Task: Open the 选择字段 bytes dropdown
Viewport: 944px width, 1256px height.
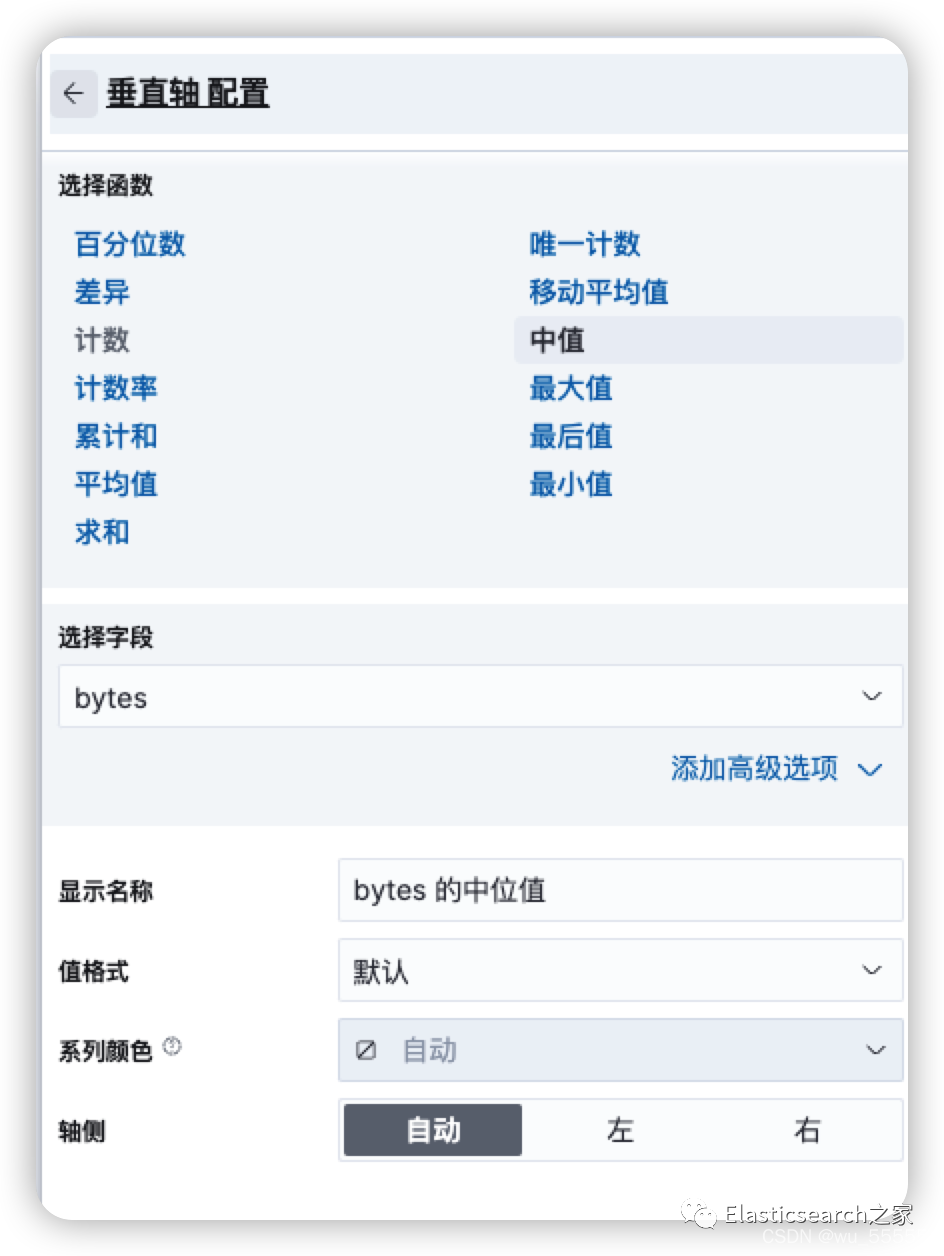Action: tap(480, 697)
